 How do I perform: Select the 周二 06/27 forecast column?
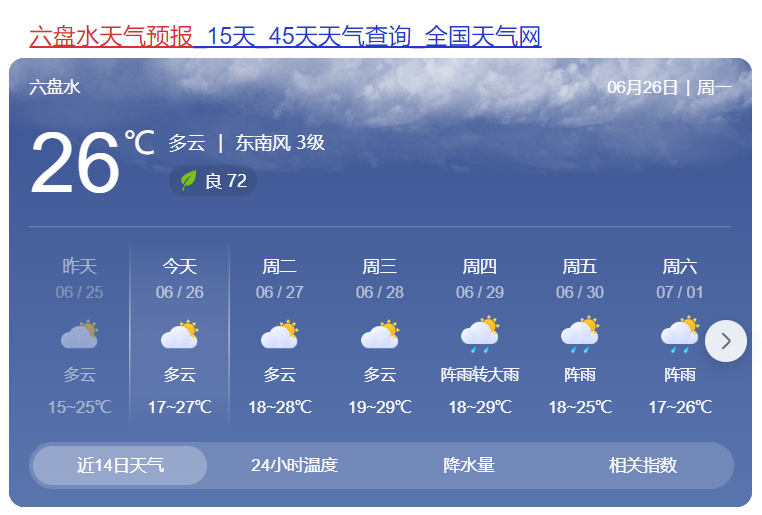point(280,335)
